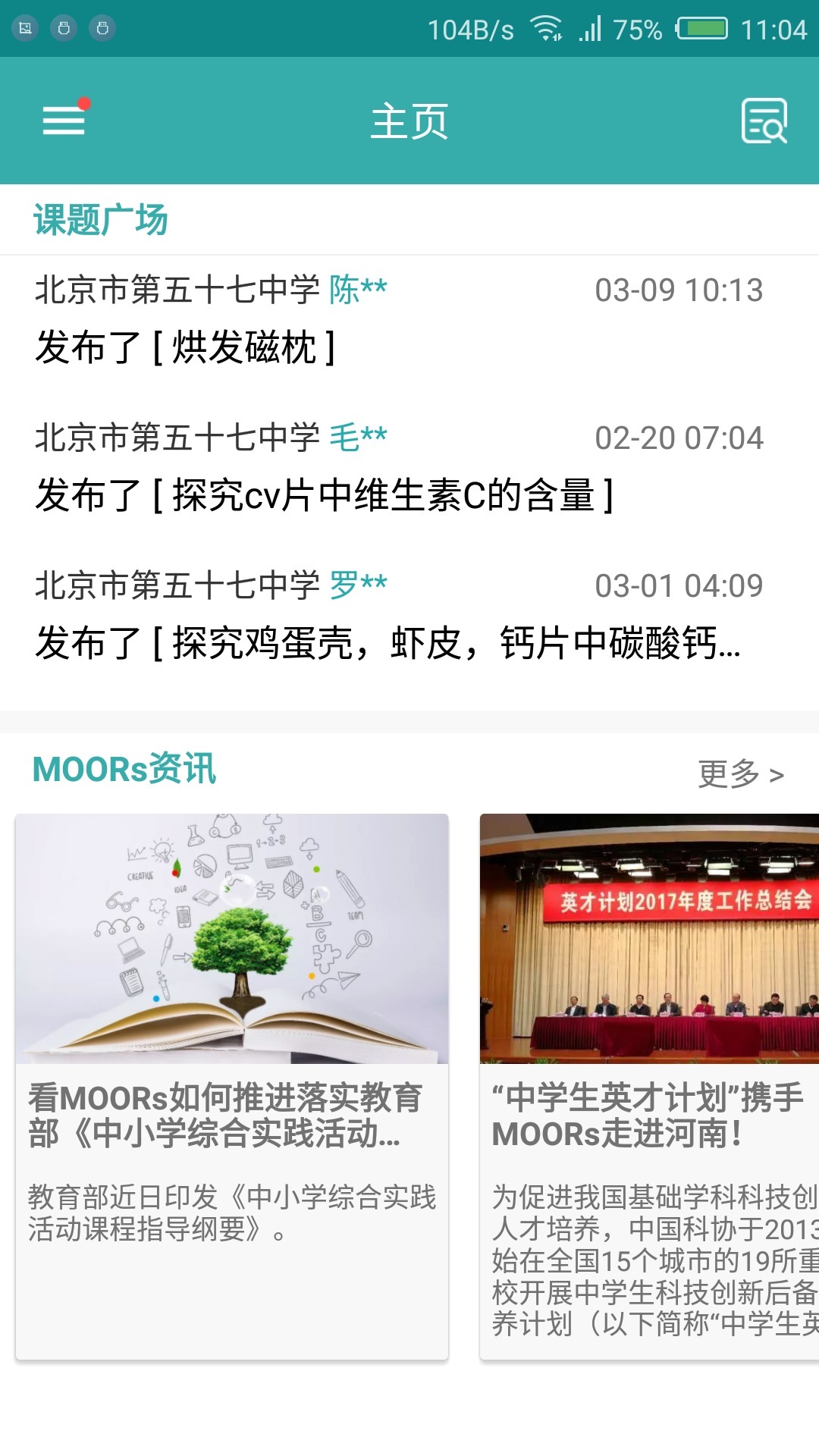Open the 中学生英才计划 news card
The width and height of the screenshot is (819, 1456).
pos(649,1086)
